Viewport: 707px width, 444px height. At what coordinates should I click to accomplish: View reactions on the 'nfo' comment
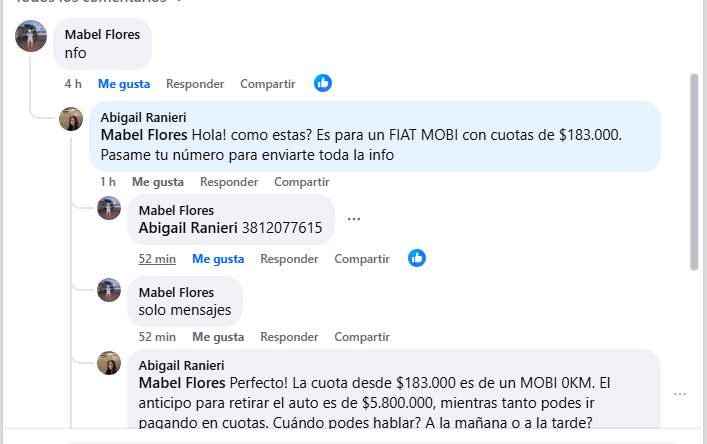tap(323, 83)
